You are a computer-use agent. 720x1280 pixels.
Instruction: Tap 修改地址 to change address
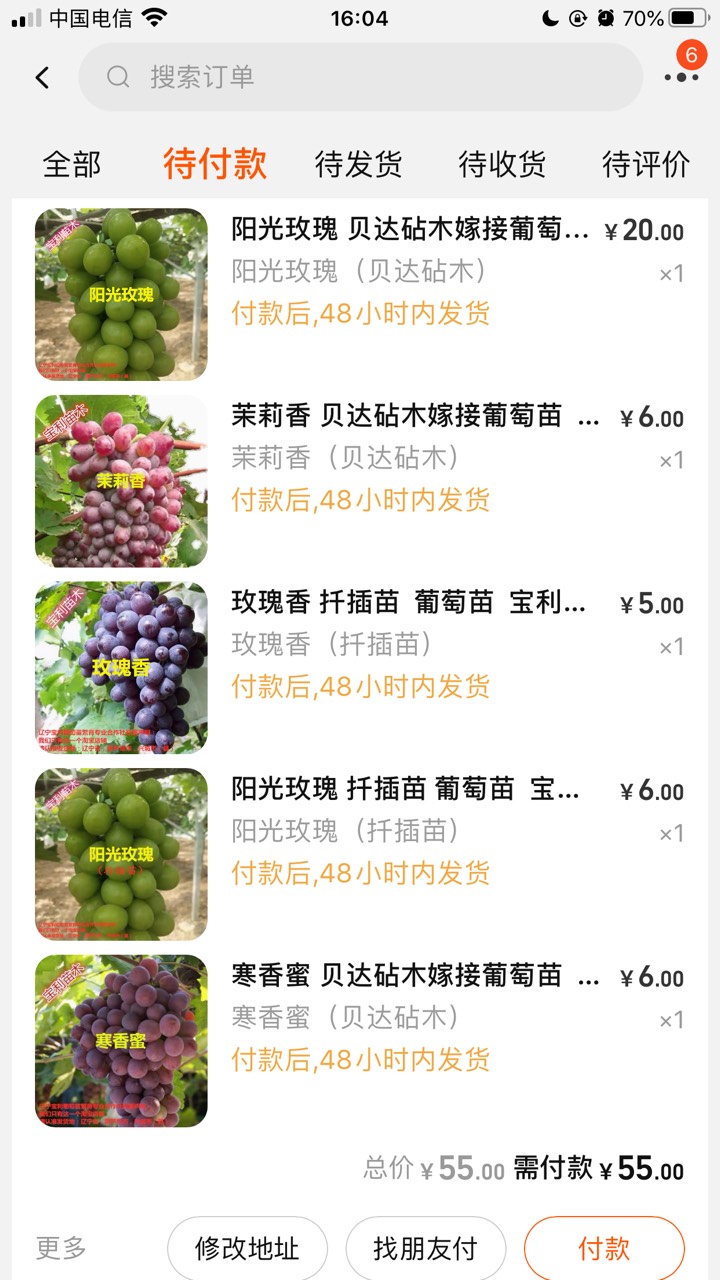point(247,1249)
